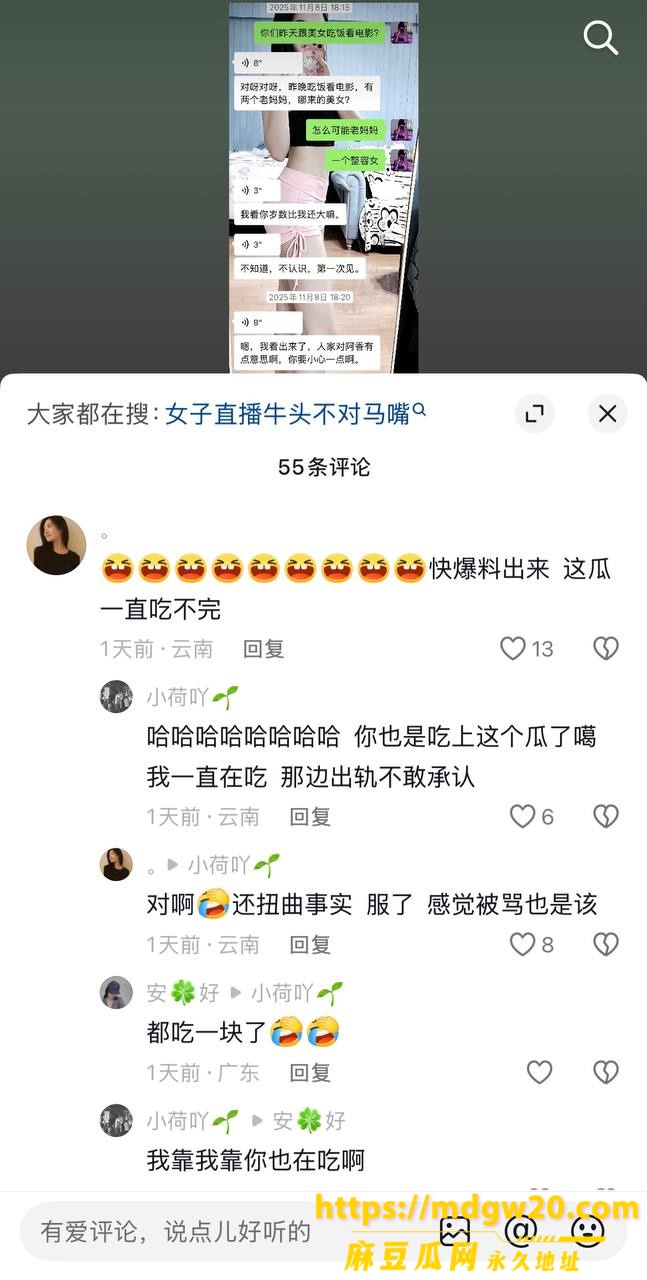
Task: Expand the comments panel to full screen
Action: click(x=535, y=413)
